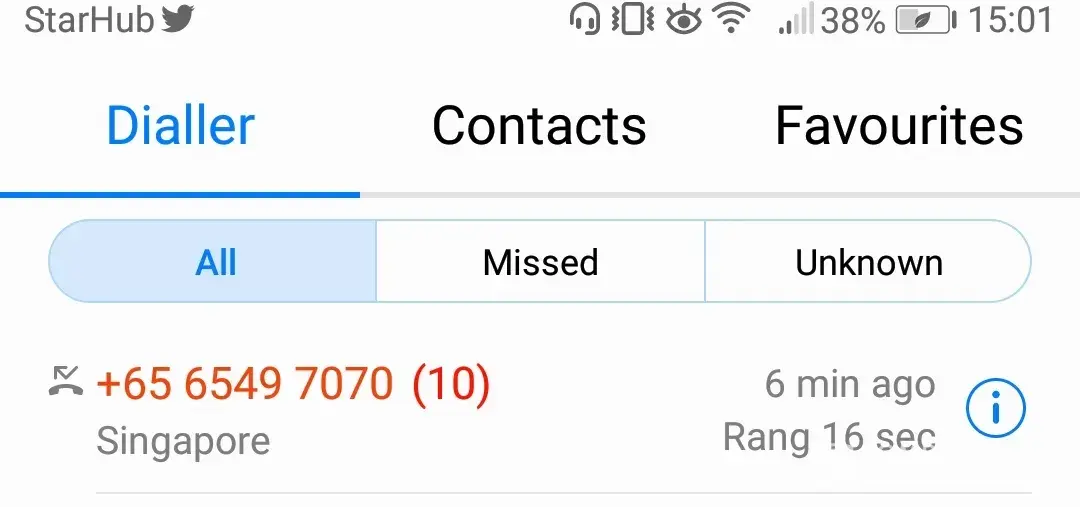Switch to the Favourites tab
1080x507 pixels.
point(899,126)
